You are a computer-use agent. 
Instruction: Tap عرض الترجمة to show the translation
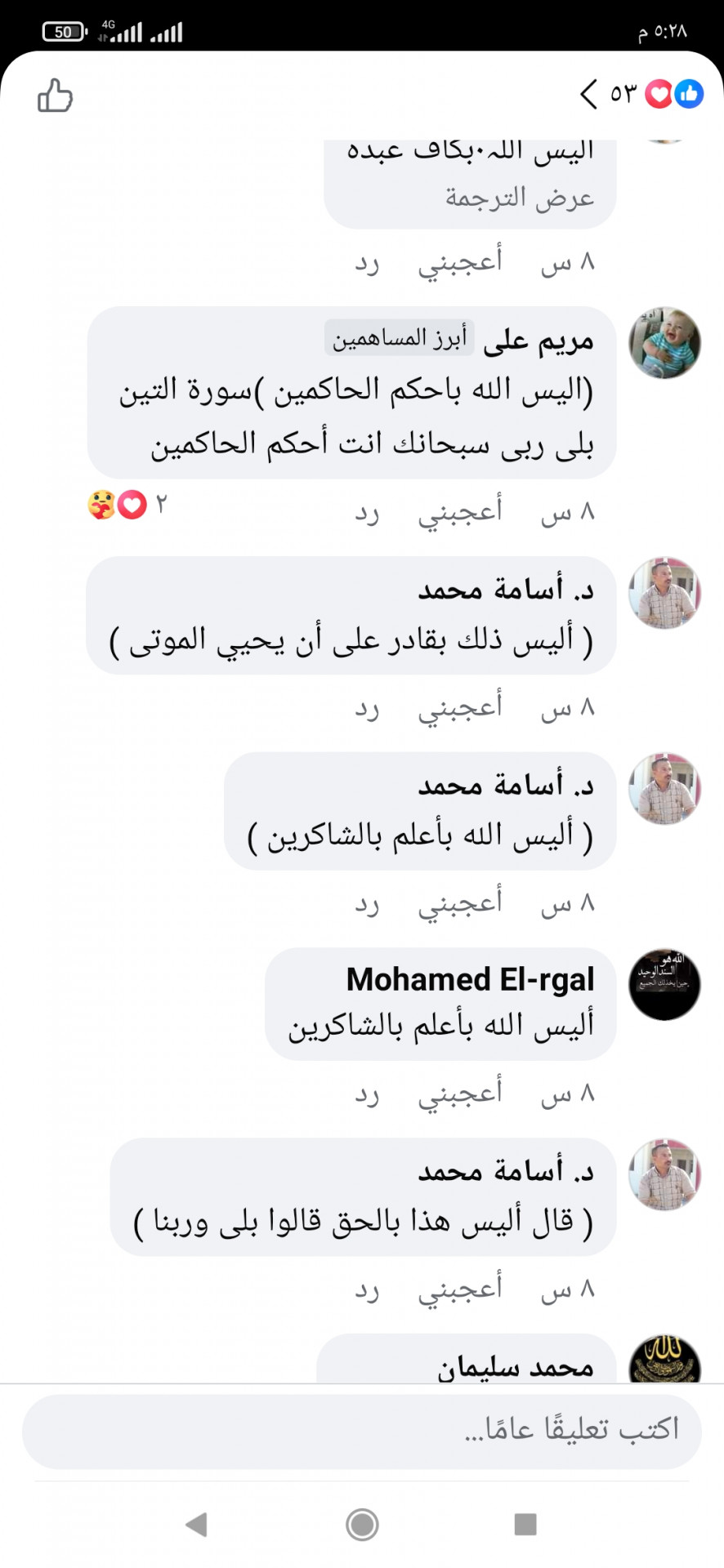pos(519,198)
